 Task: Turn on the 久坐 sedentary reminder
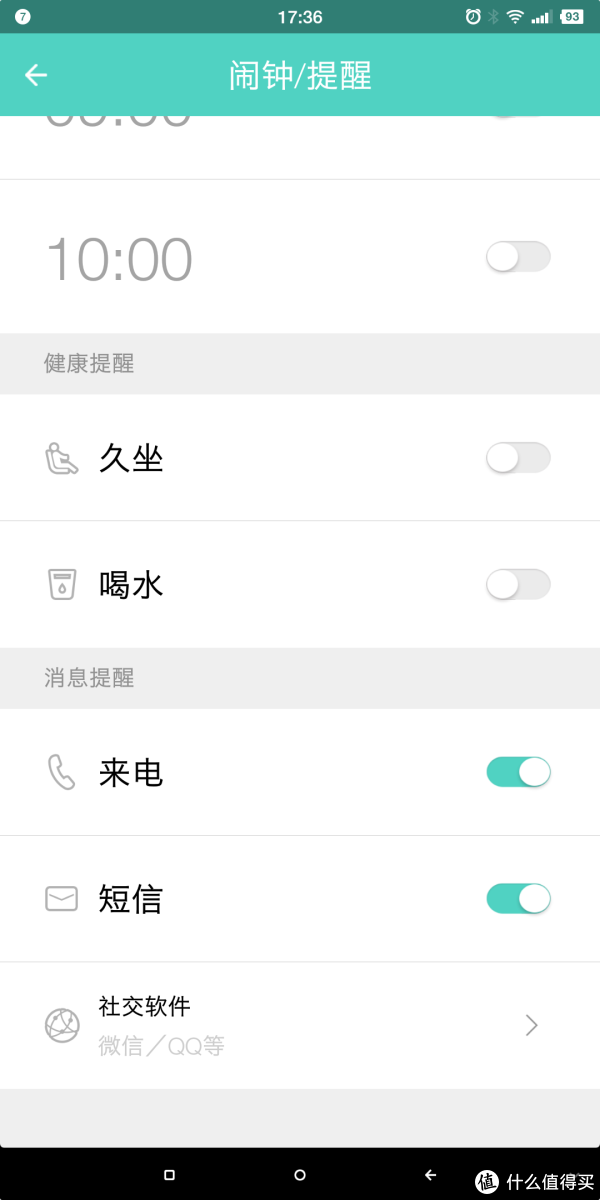(518, 458)
